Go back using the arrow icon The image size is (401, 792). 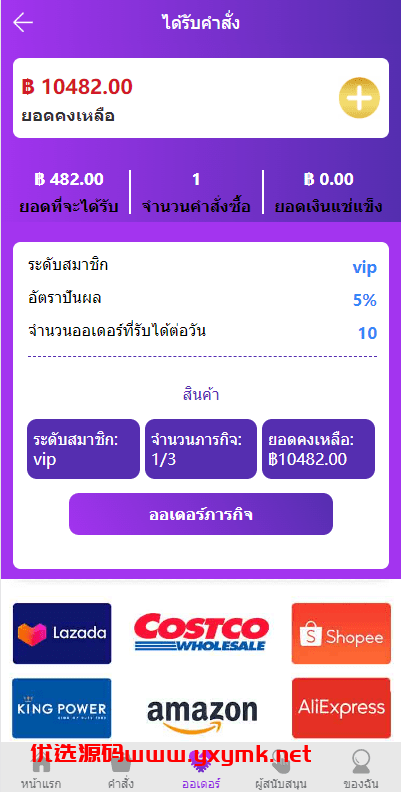23,23
